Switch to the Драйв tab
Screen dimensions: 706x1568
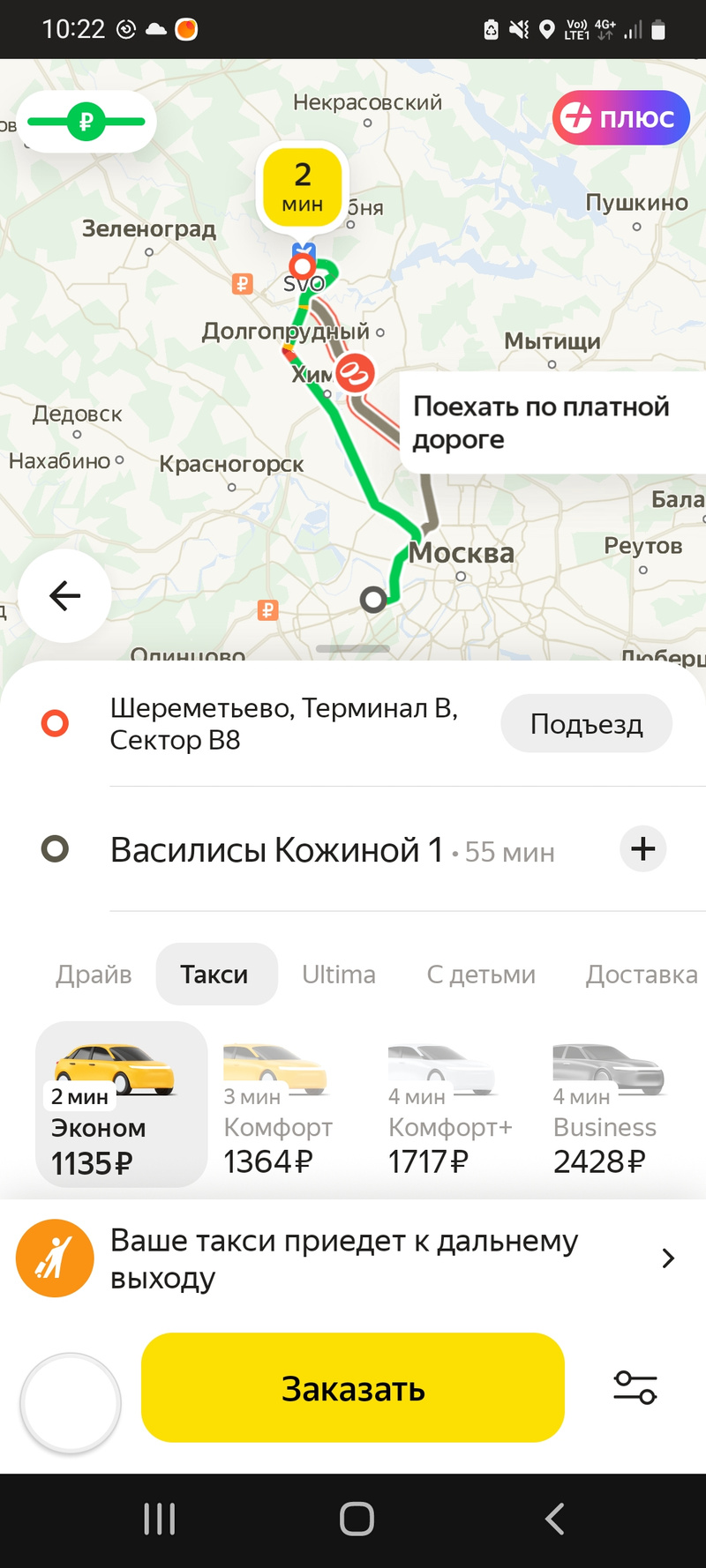pos(94,974)
